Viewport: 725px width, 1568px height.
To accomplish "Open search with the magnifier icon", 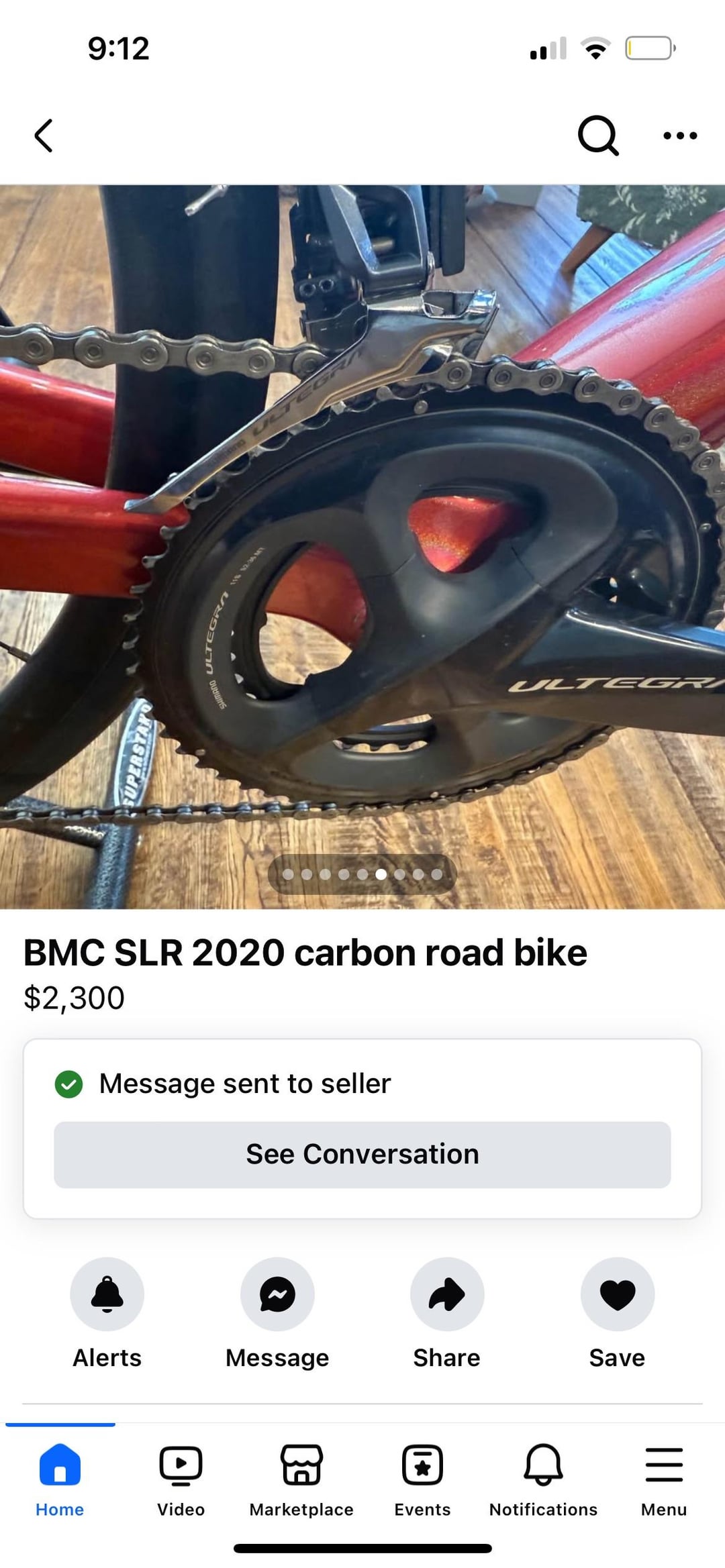I will click(x=597, y=136).
